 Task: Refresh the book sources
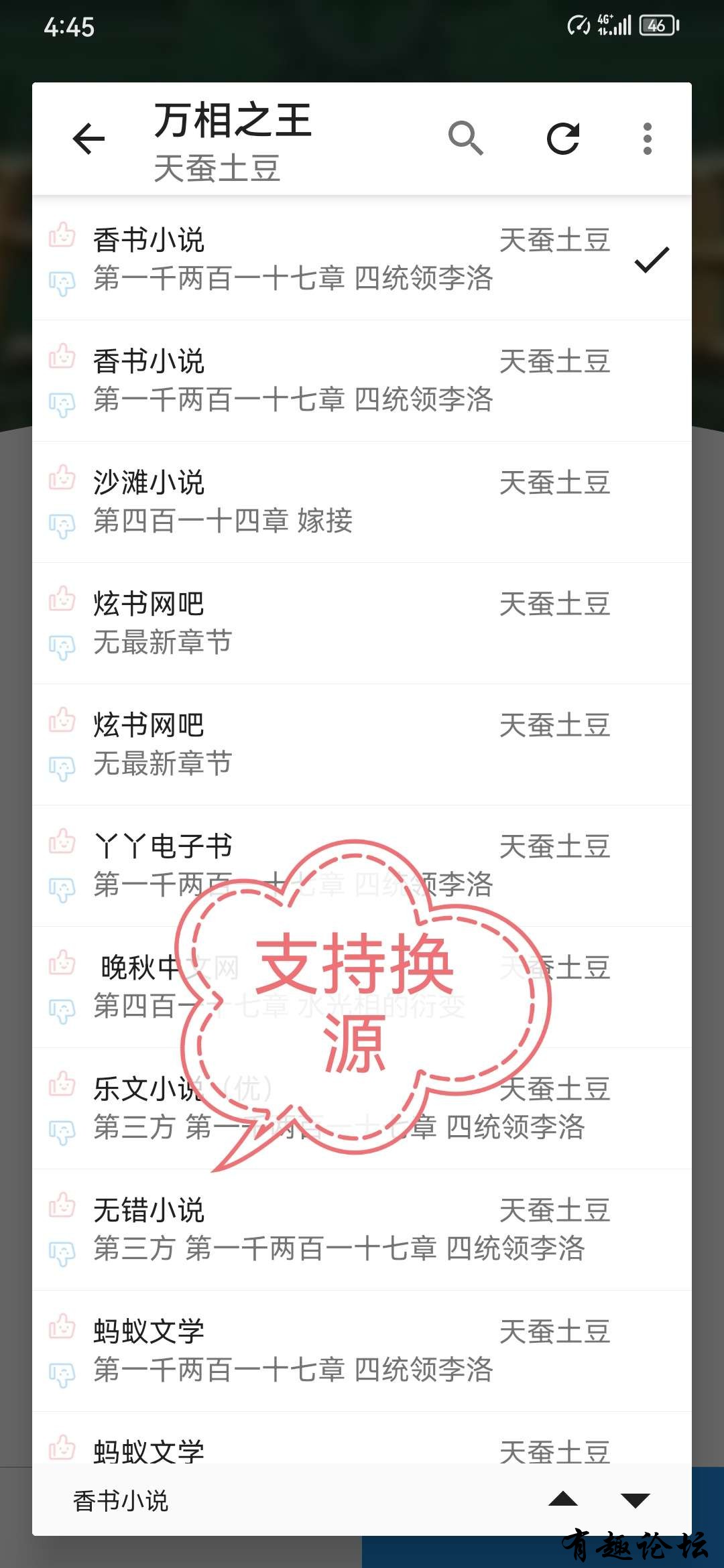[x=563, y=139]
